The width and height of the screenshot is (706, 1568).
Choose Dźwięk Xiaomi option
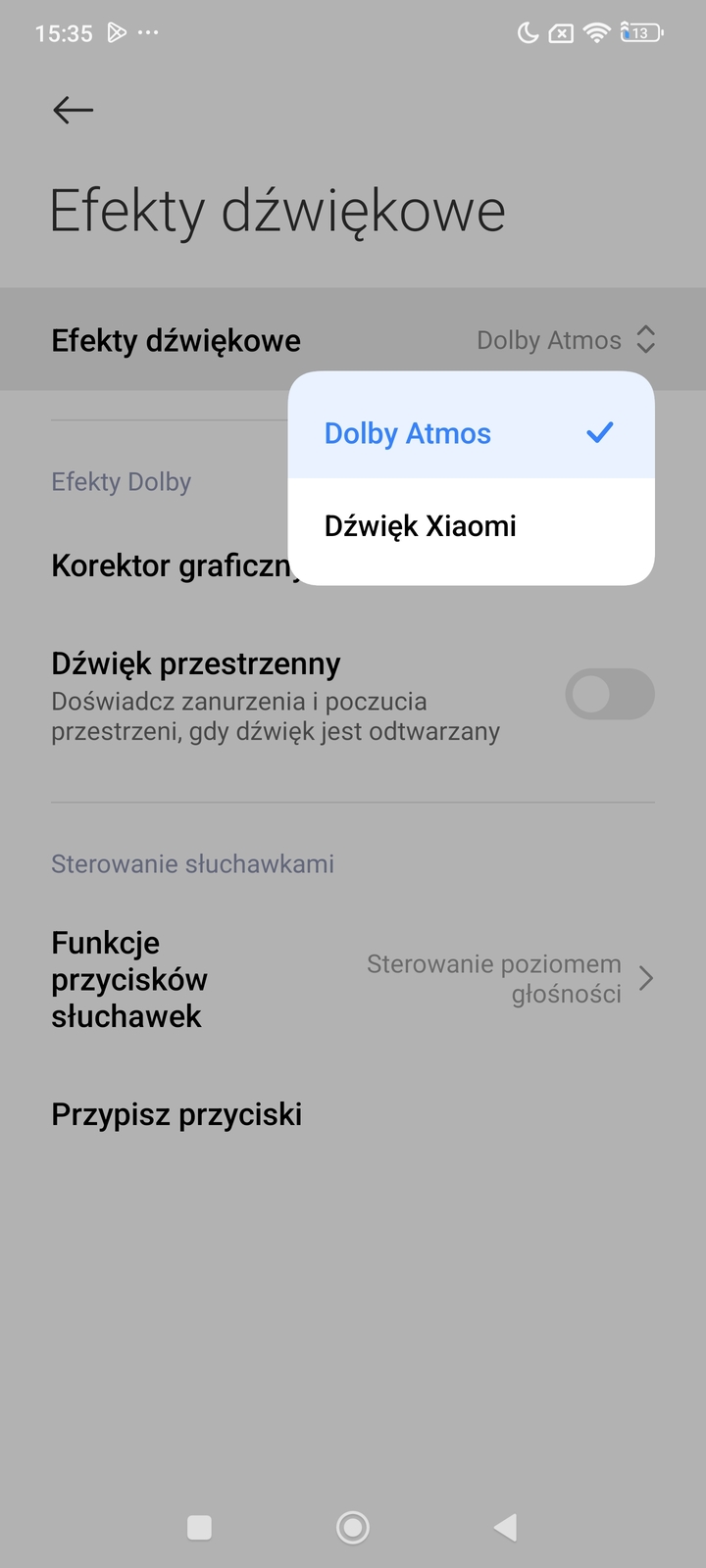[x=421, y=526]
